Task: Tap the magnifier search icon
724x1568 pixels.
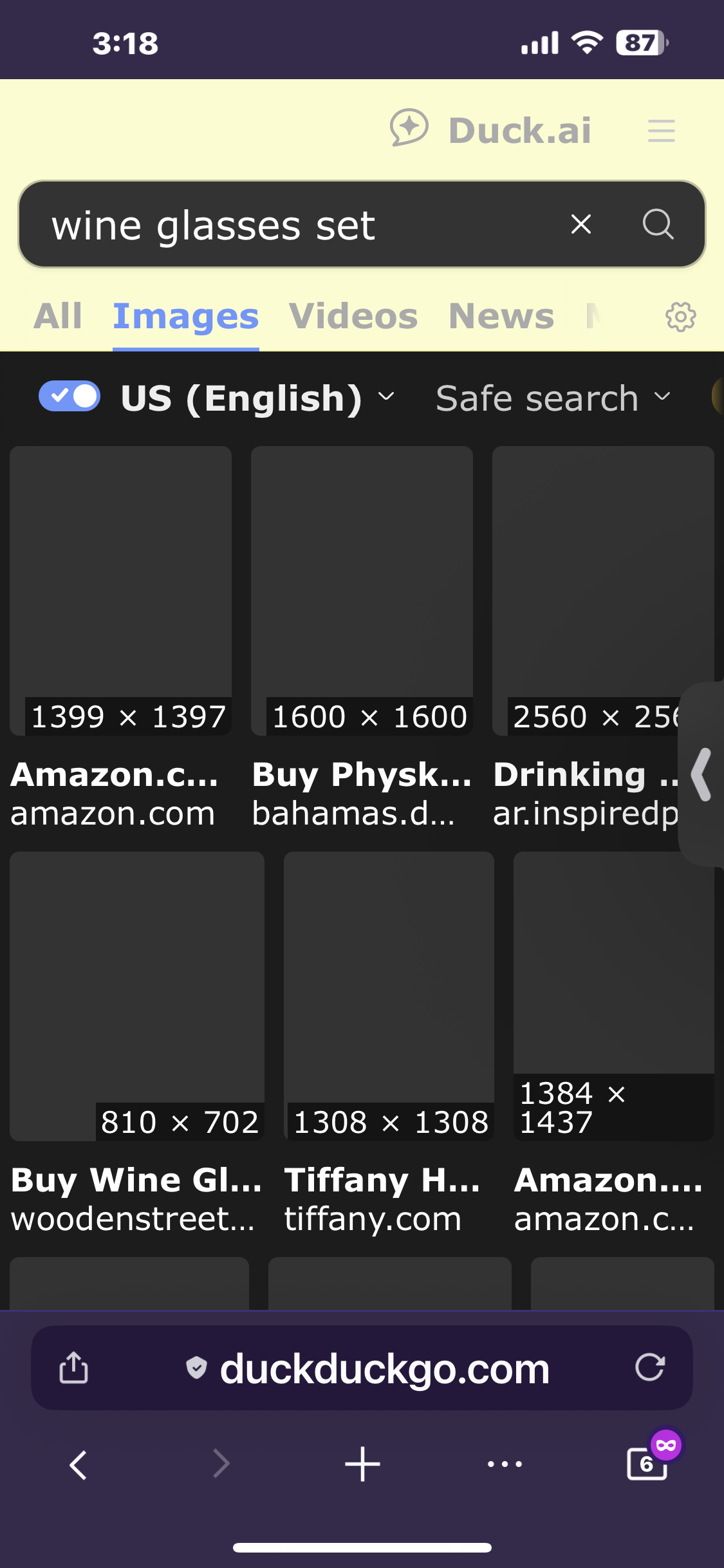Action: (x=658, y=225)
